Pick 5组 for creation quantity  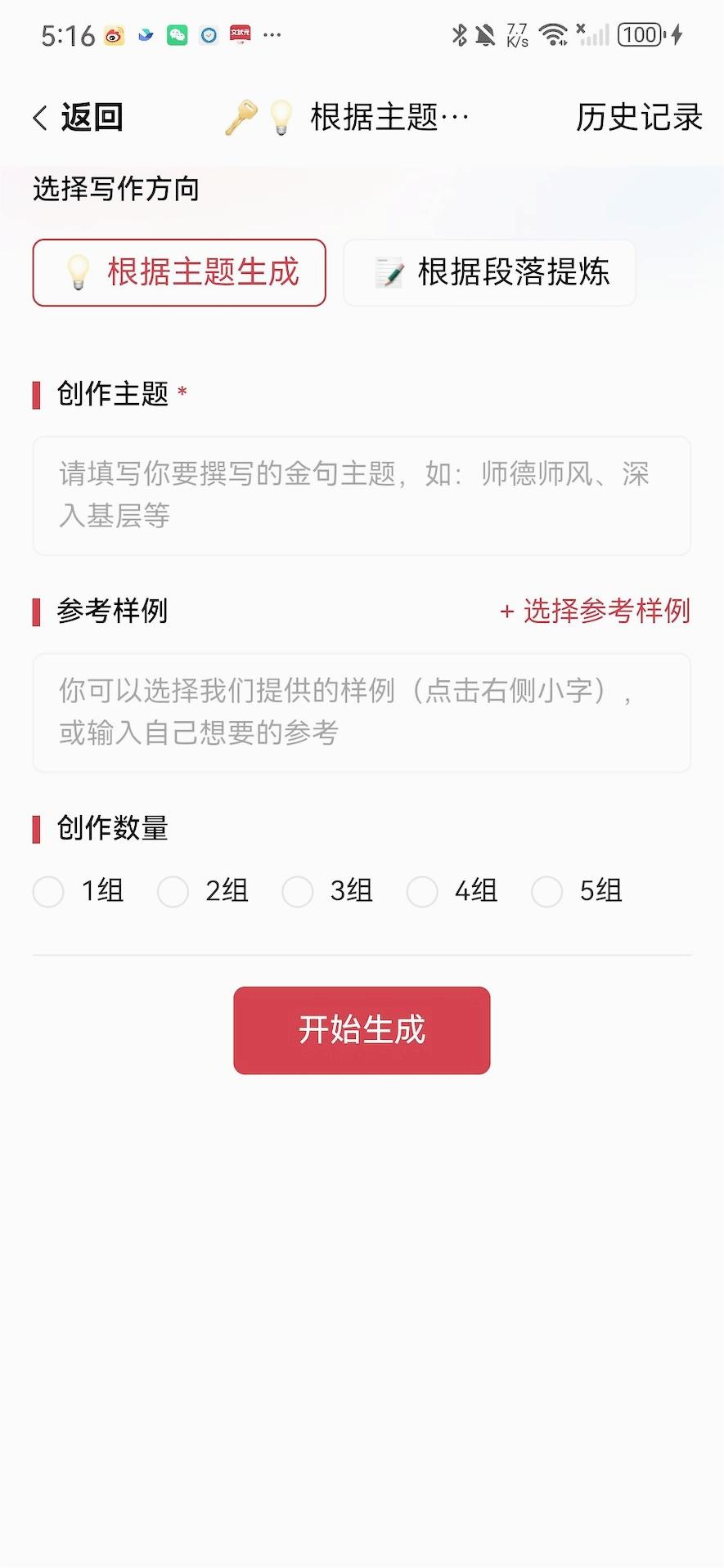(x=547, y=891)
